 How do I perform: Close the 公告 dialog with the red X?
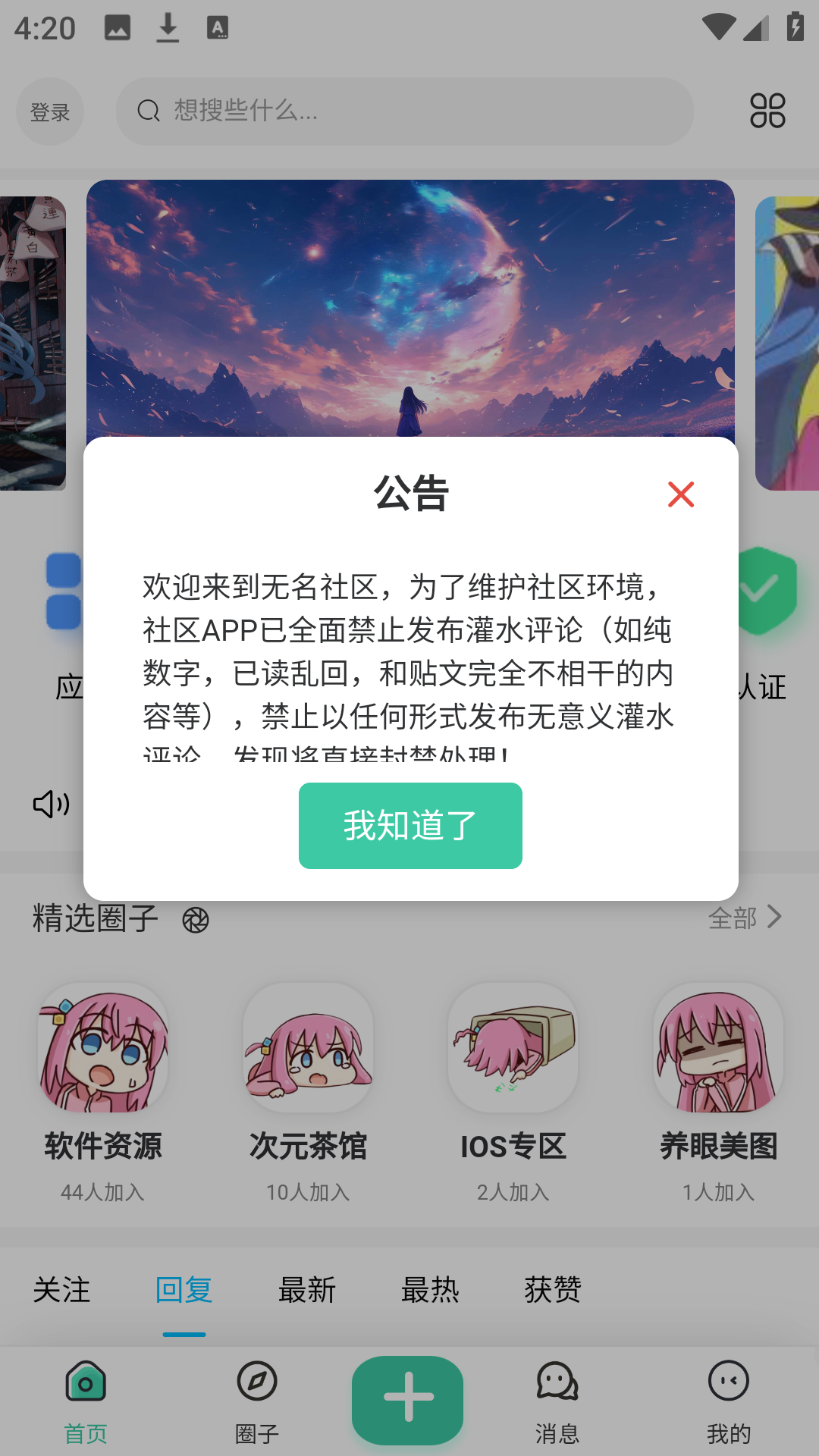click(681, 494)
